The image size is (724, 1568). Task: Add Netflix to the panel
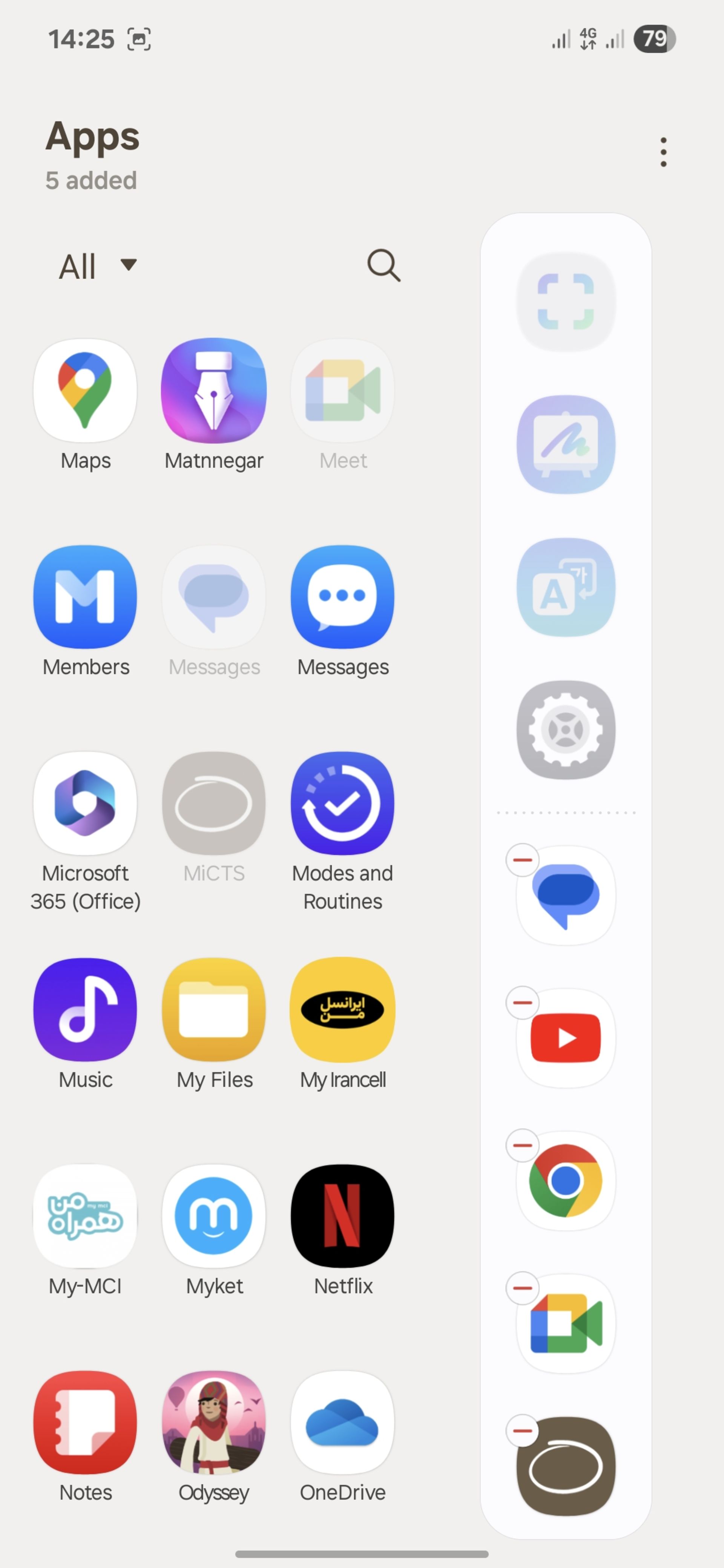coord(342,1216)
